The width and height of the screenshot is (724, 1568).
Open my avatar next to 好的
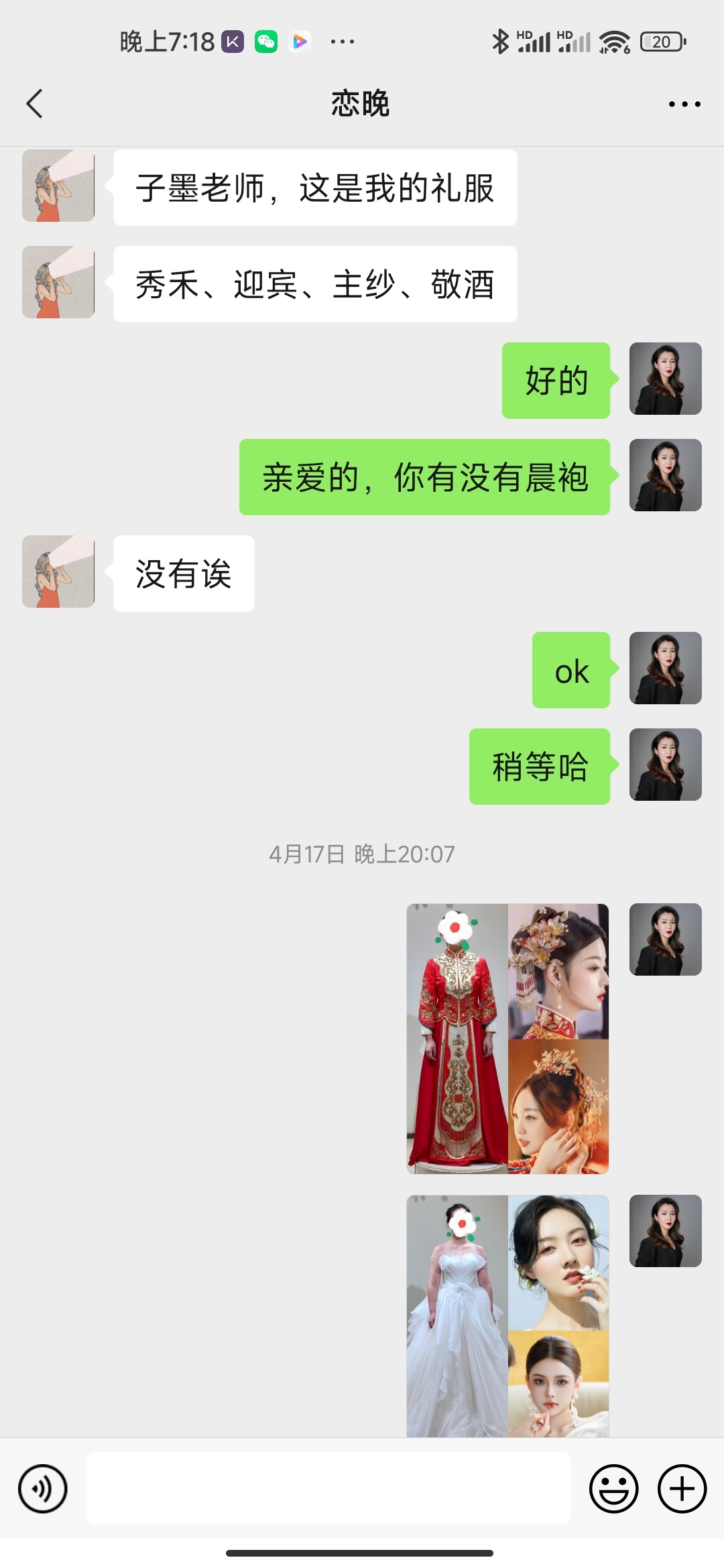point(666,379)
